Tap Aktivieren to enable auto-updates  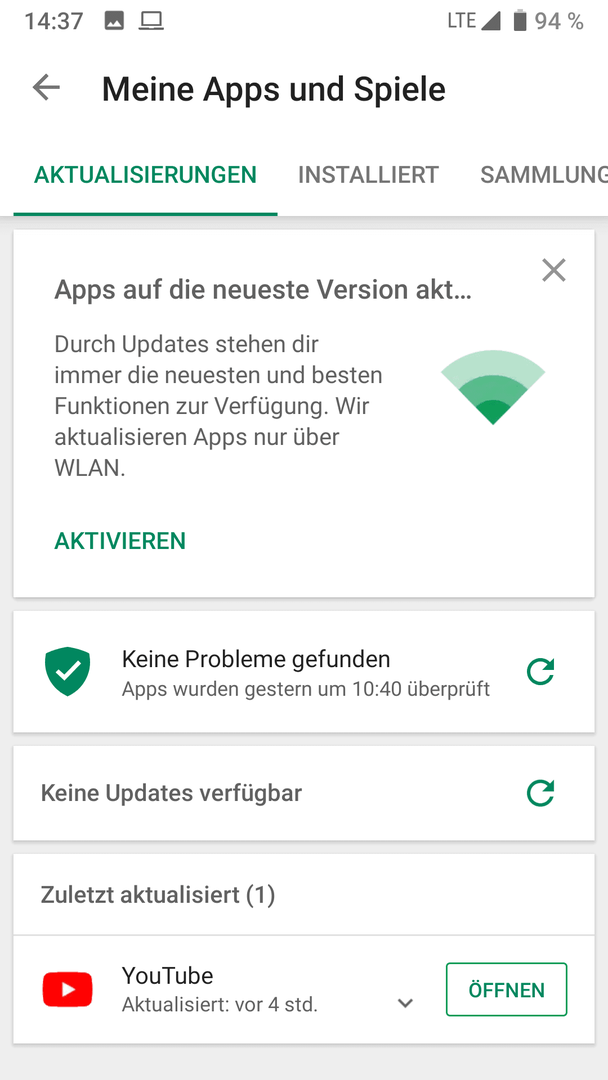pos(120,541)
